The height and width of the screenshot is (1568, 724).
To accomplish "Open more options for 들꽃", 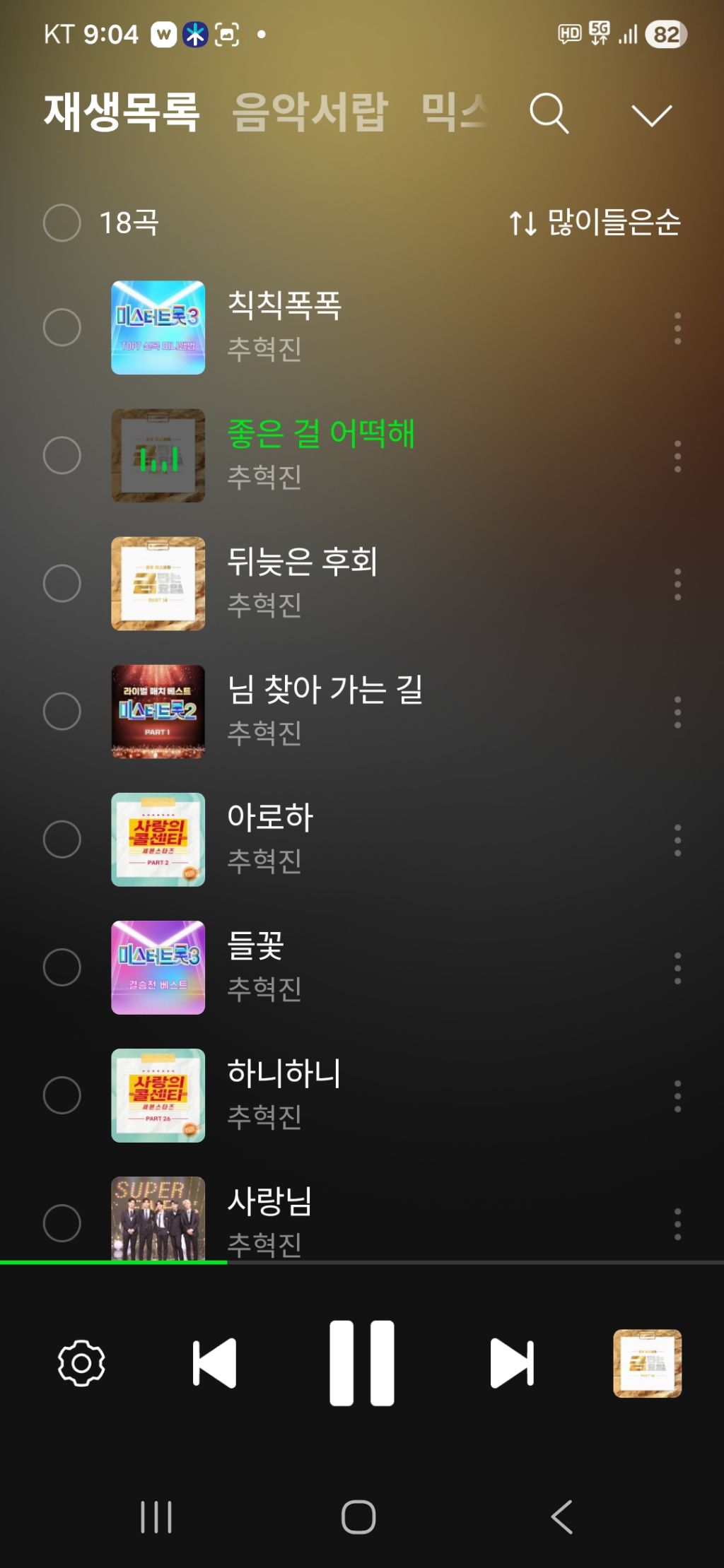I will click(x=677, y=968).
